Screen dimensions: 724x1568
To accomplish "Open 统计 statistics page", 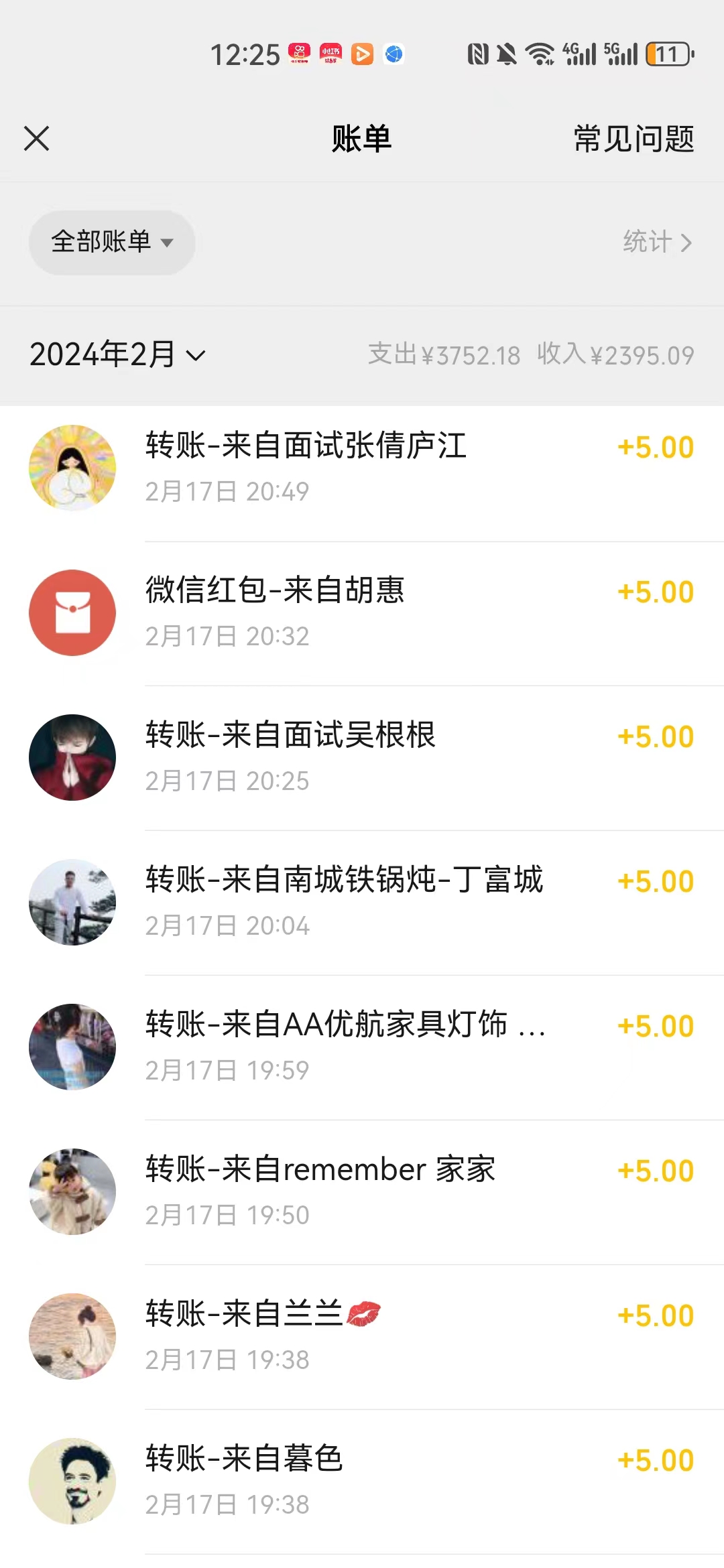I will (656, 242).
